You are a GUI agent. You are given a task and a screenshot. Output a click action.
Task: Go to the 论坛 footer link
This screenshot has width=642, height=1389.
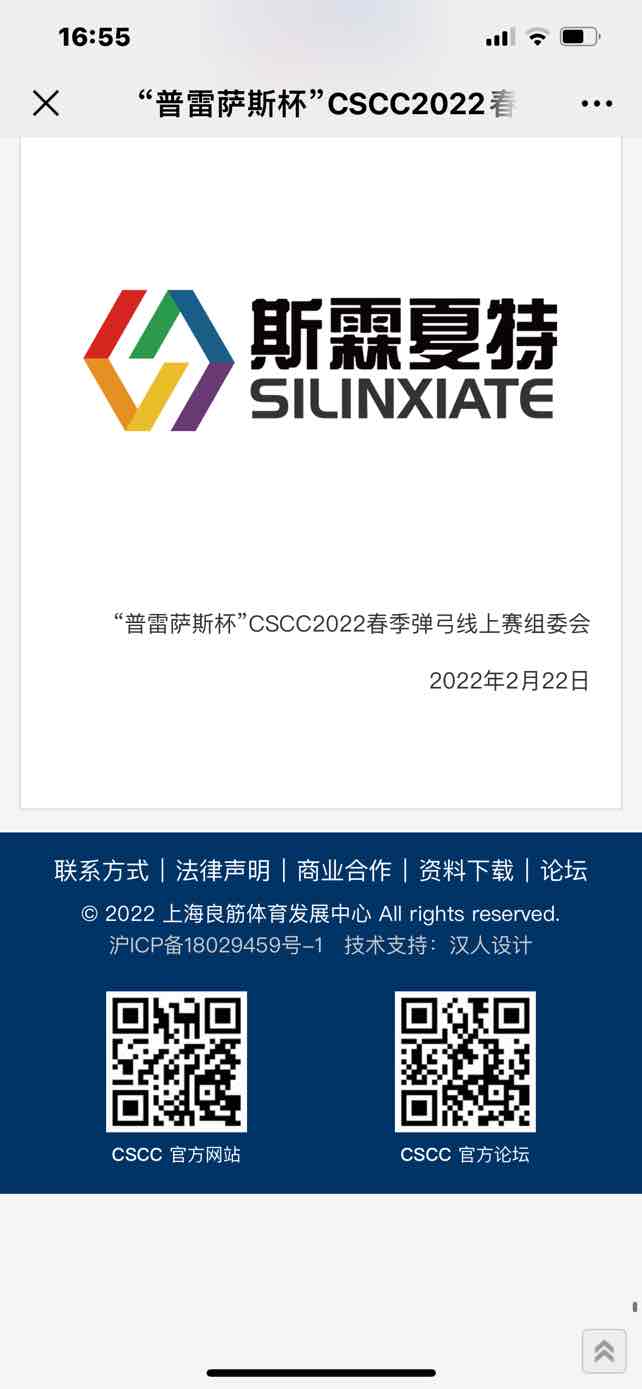[564, 871]
